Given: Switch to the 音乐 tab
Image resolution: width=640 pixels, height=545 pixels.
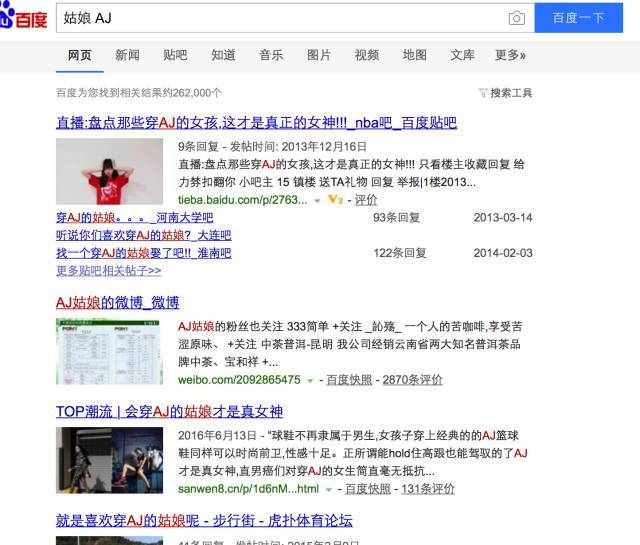Looking at the screenshot, I should coord(271,55).
